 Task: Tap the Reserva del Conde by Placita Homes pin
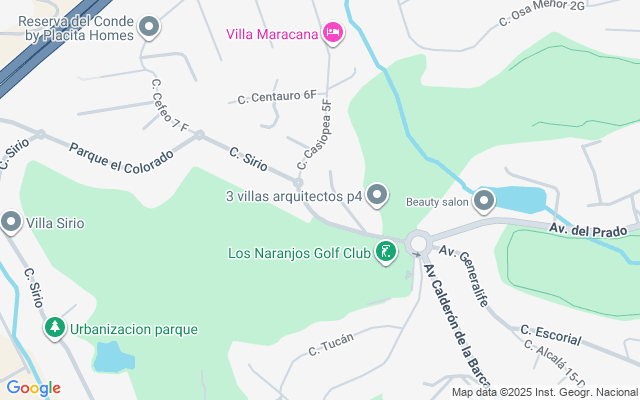tap(150, 28)
